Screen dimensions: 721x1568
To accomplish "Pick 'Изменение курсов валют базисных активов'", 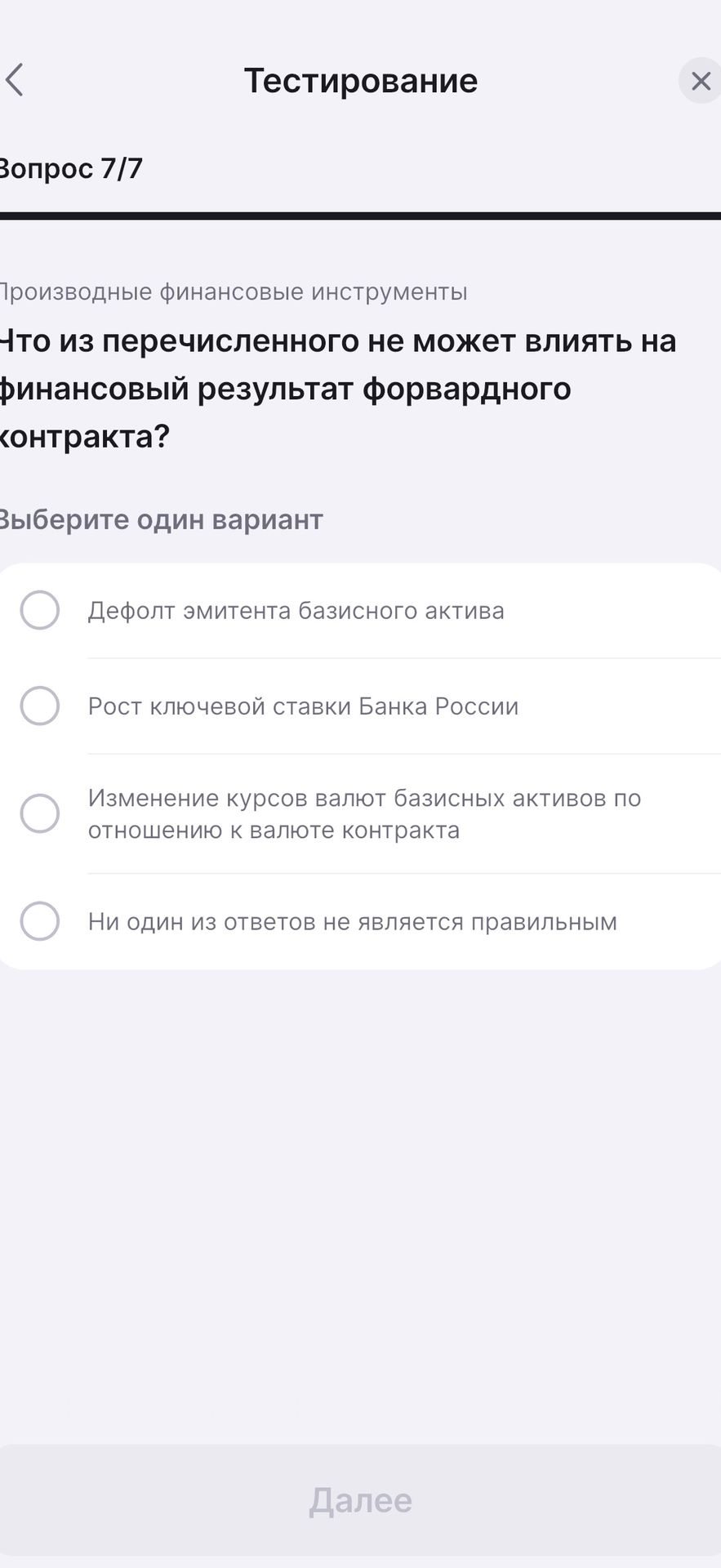I will click(x=360, y=814).
